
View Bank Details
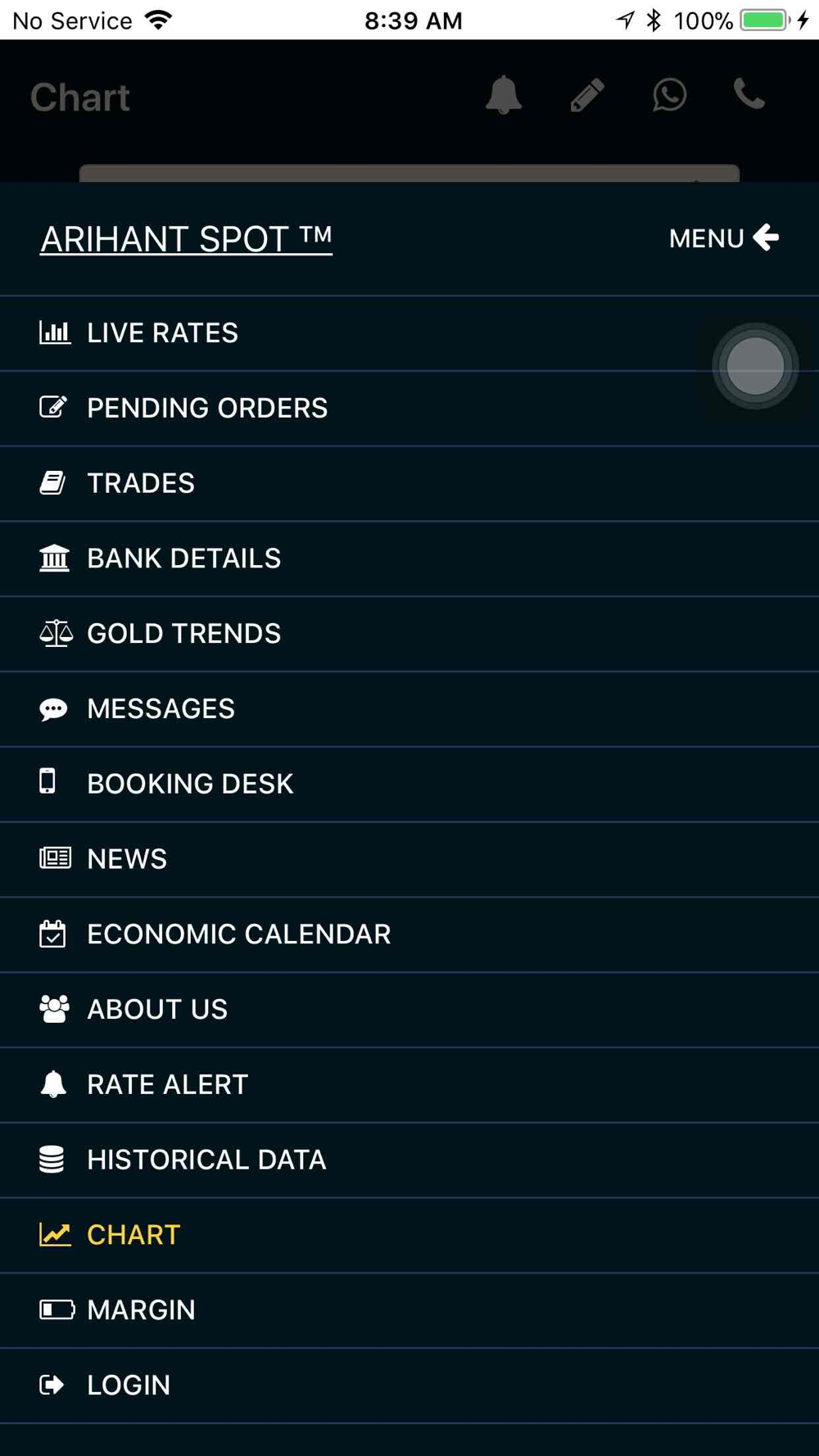click(409, 559)
